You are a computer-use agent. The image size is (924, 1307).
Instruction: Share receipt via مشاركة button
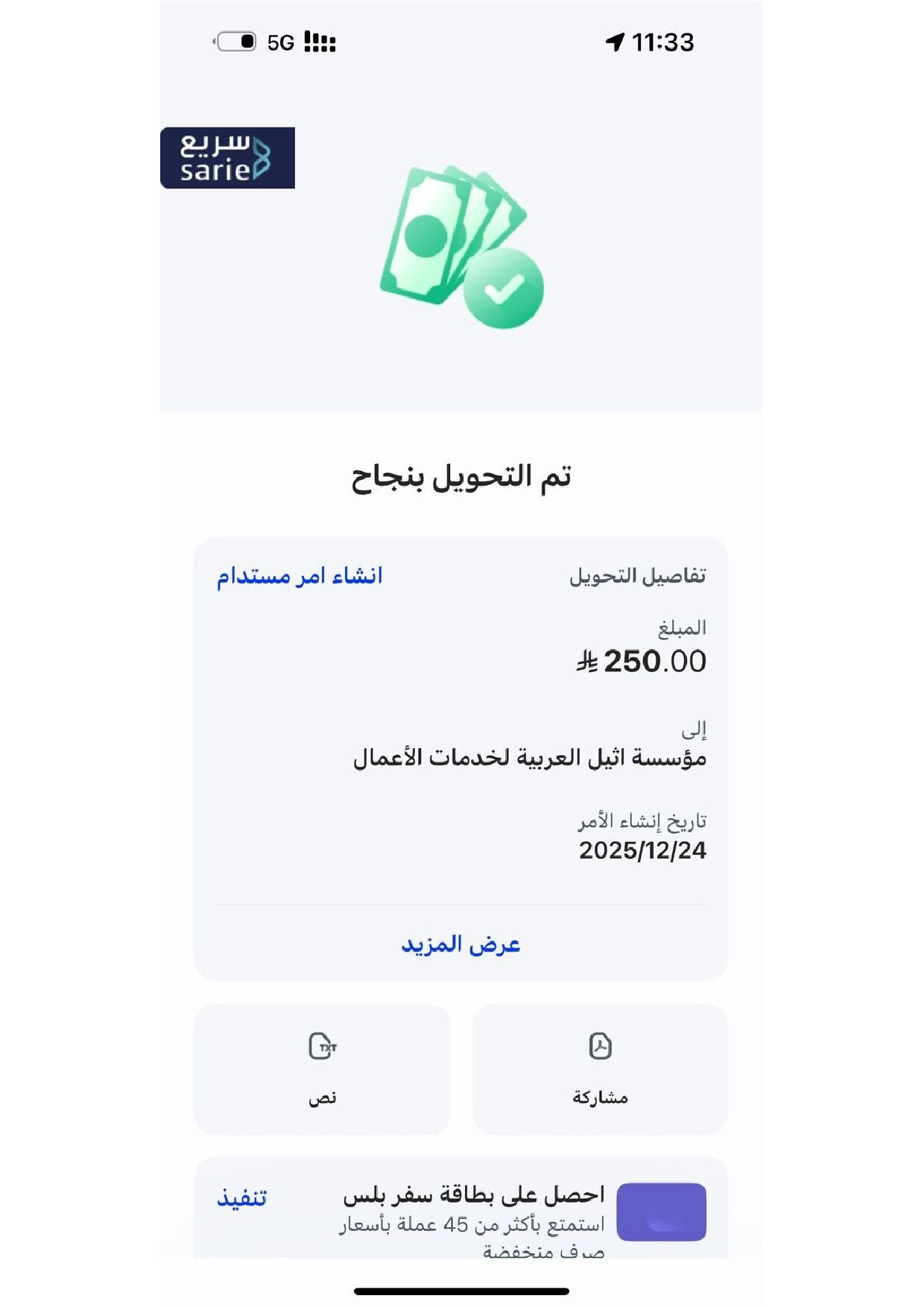tap(600, 1069)
